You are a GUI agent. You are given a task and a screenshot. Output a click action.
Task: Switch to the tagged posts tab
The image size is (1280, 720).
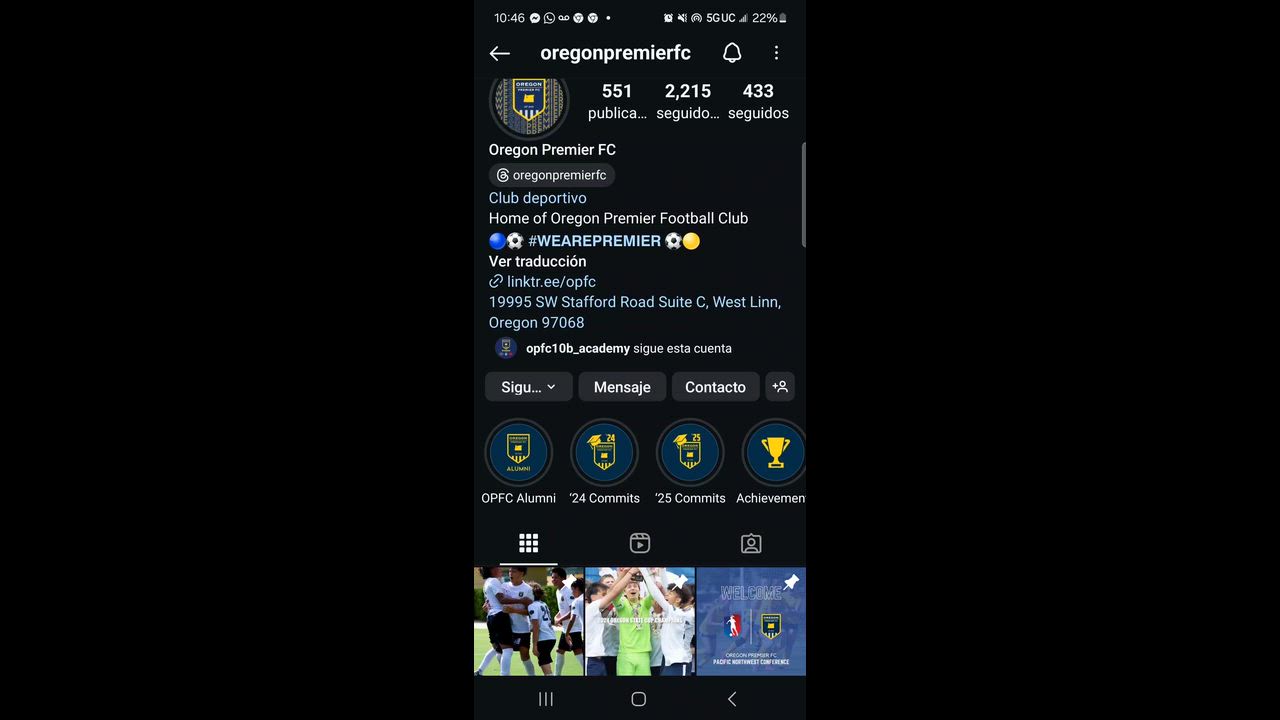coord(751,543)
